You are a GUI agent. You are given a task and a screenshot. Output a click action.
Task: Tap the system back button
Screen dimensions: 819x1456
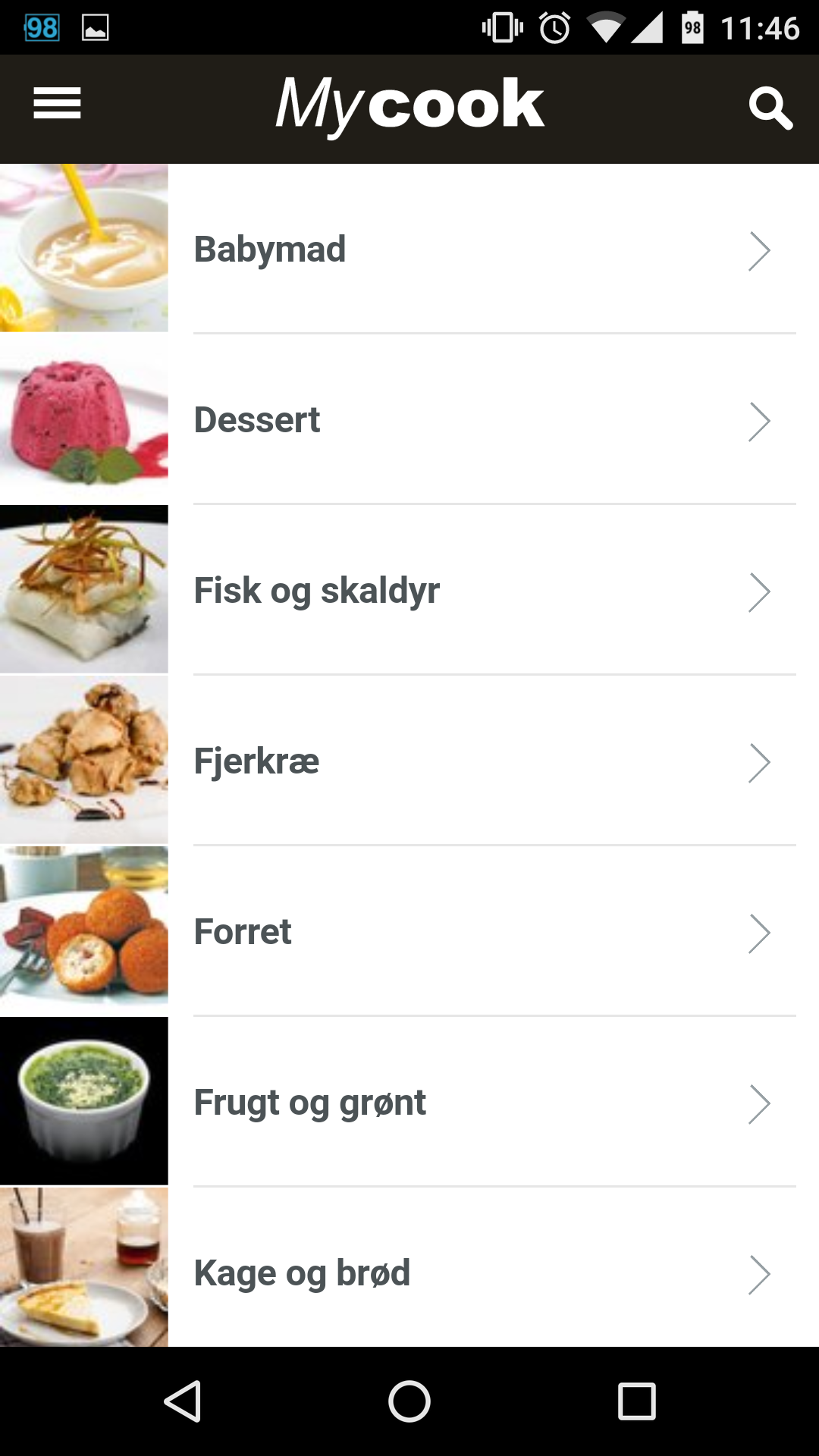click(183, 1401)
